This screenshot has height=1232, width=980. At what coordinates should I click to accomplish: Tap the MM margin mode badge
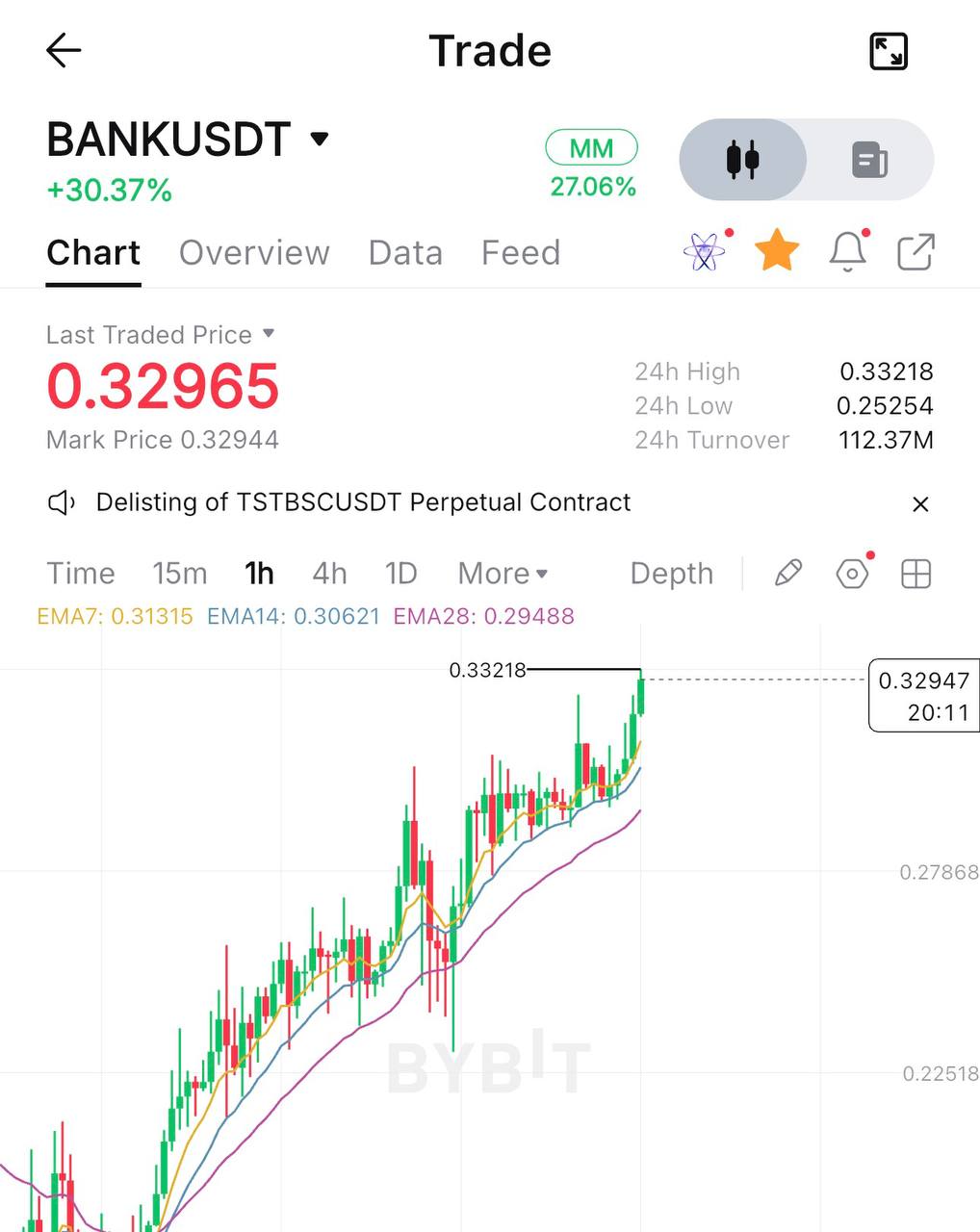pos(591,148)
